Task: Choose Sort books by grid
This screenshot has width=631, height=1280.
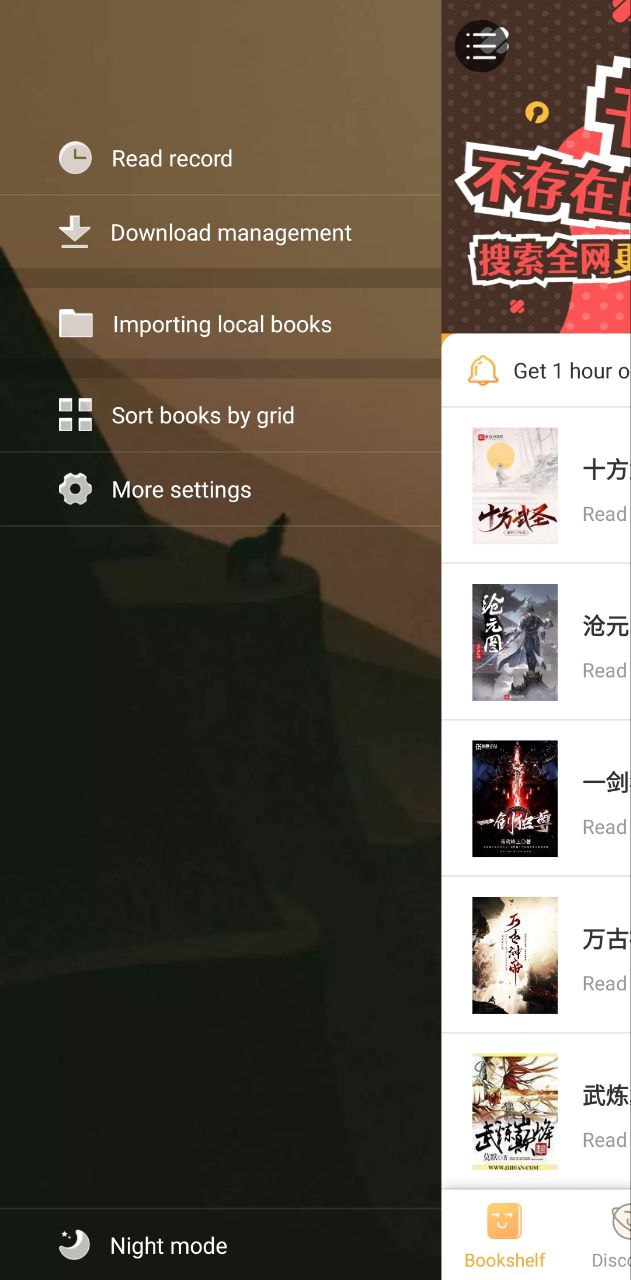Action: [202, 415]
